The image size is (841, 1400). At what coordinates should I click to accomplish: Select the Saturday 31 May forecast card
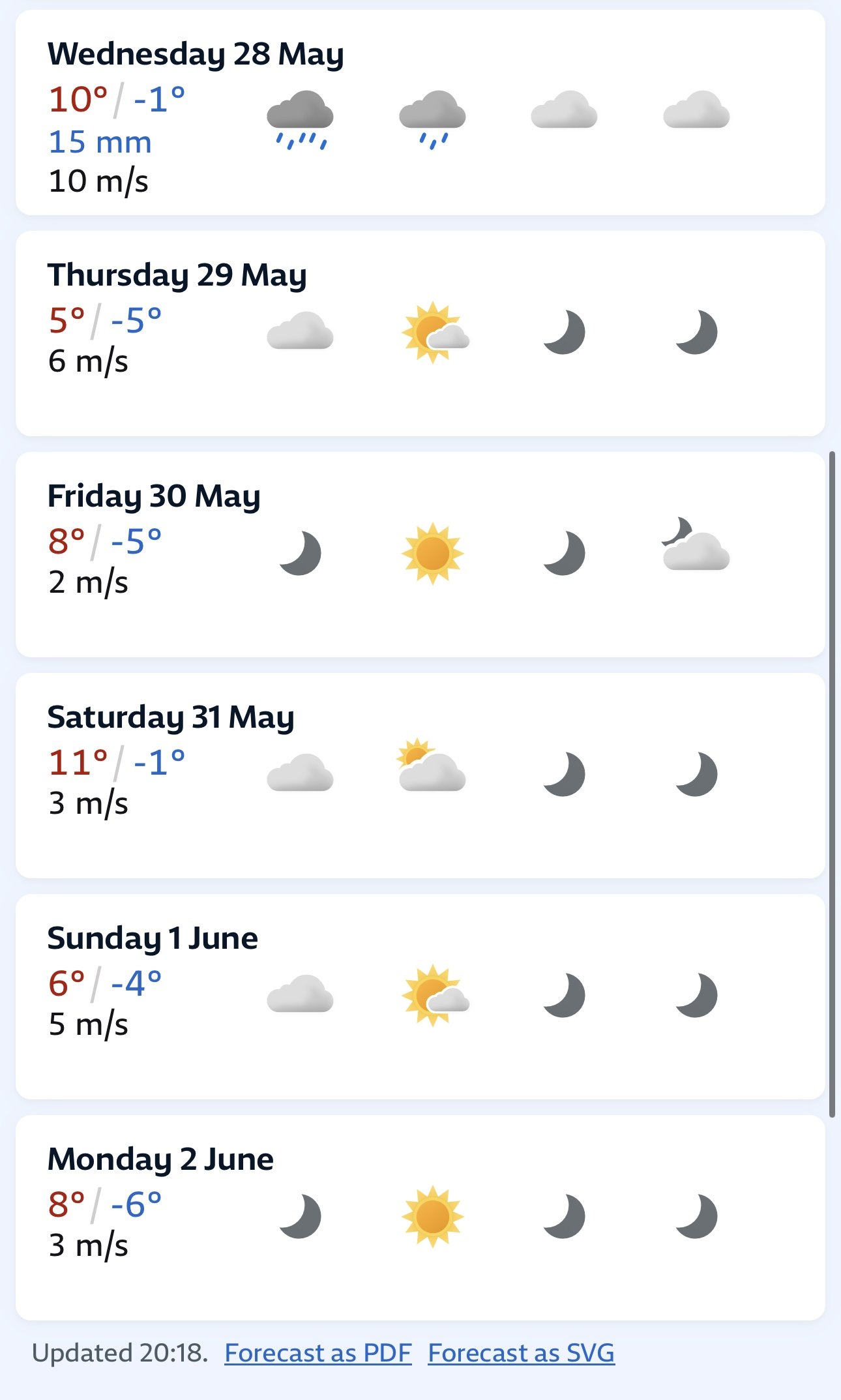click(420, 775)
